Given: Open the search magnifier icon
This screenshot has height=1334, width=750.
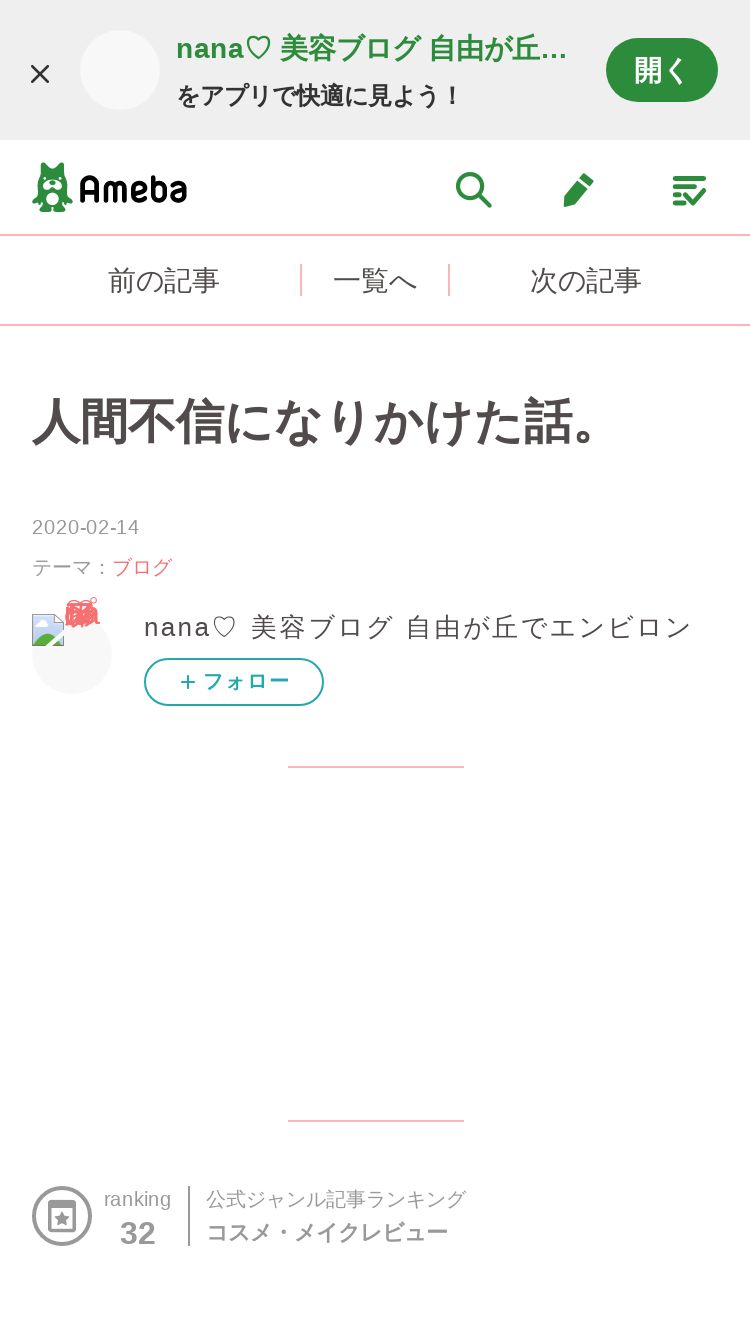Looking at the screenshot, I should pyautogui.click(x=473, y=189).
